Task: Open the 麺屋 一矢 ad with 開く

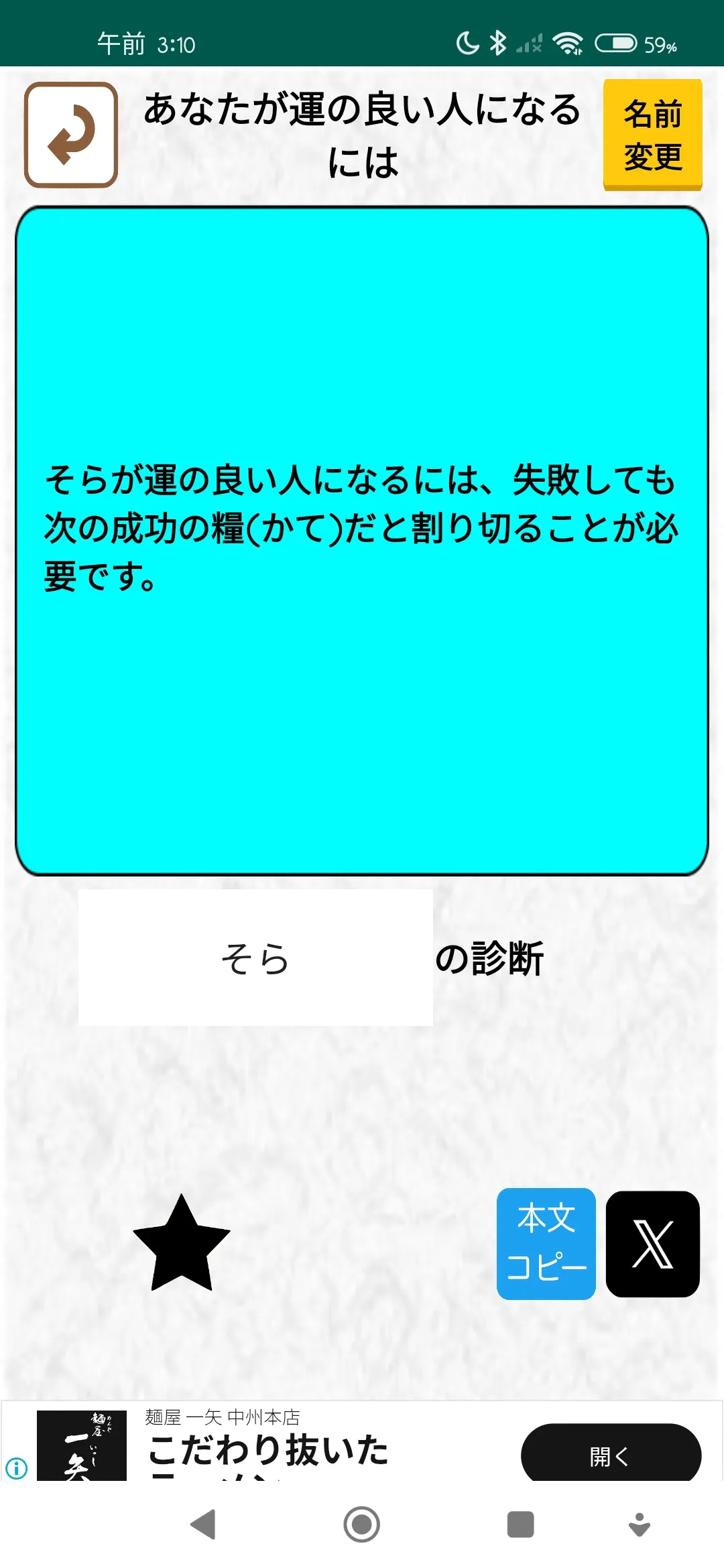Action: (611, 1455)
